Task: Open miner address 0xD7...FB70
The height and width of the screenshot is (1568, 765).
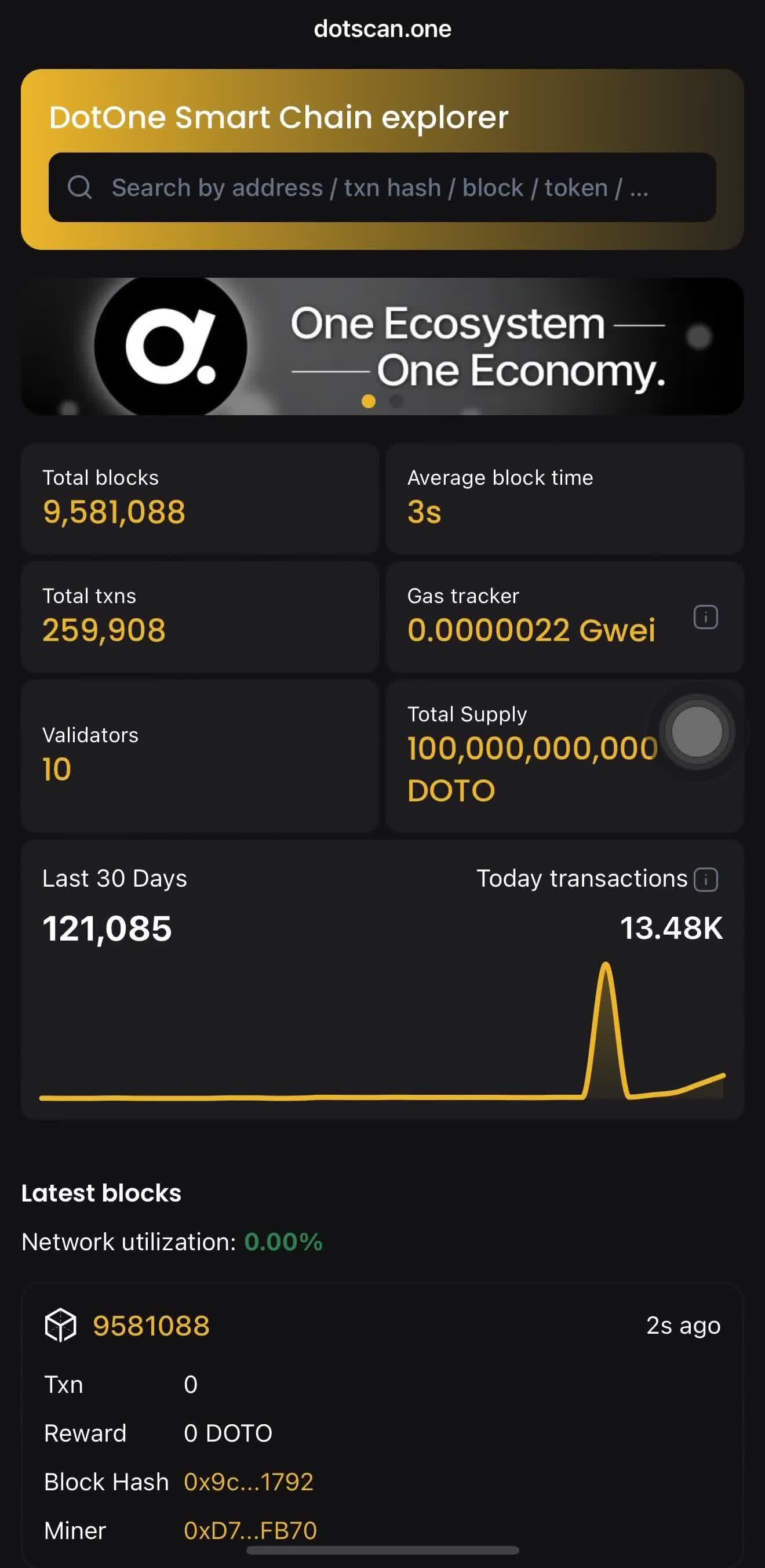Action: pyautogui.click(x=250, y=1530)
